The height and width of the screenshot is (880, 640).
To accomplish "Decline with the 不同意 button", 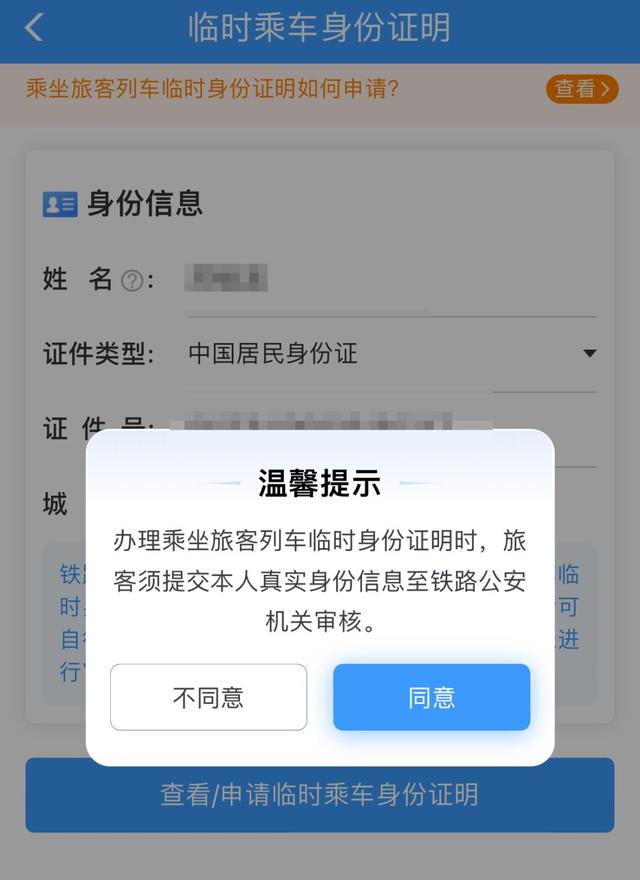I will (208, 697).
